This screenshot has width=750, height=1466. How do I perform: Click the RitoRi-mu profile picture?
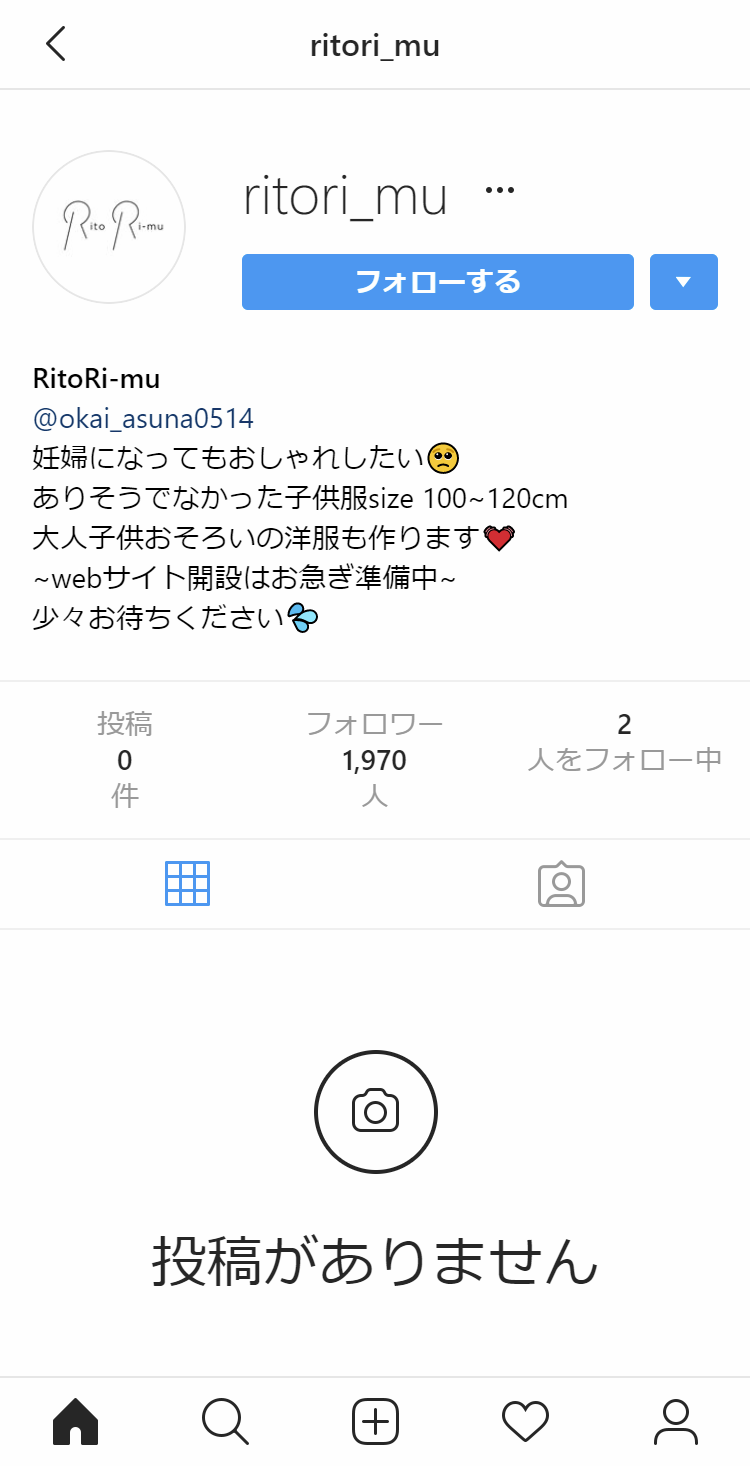pyautogui.click(x=108, y=227)
